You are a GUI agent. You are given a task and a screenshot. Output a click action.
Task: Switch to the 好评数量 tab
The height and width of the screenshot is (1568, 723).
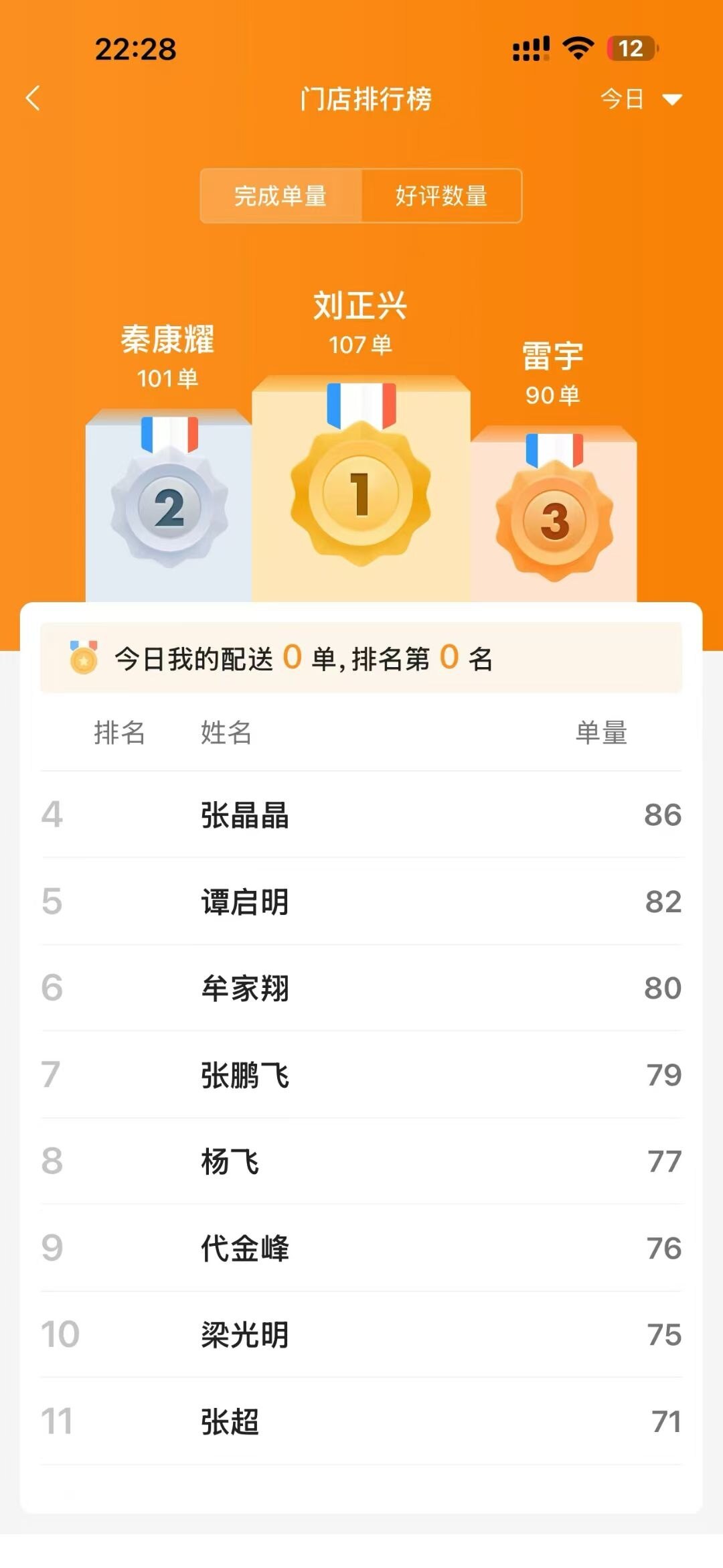[x=441, y=196]
